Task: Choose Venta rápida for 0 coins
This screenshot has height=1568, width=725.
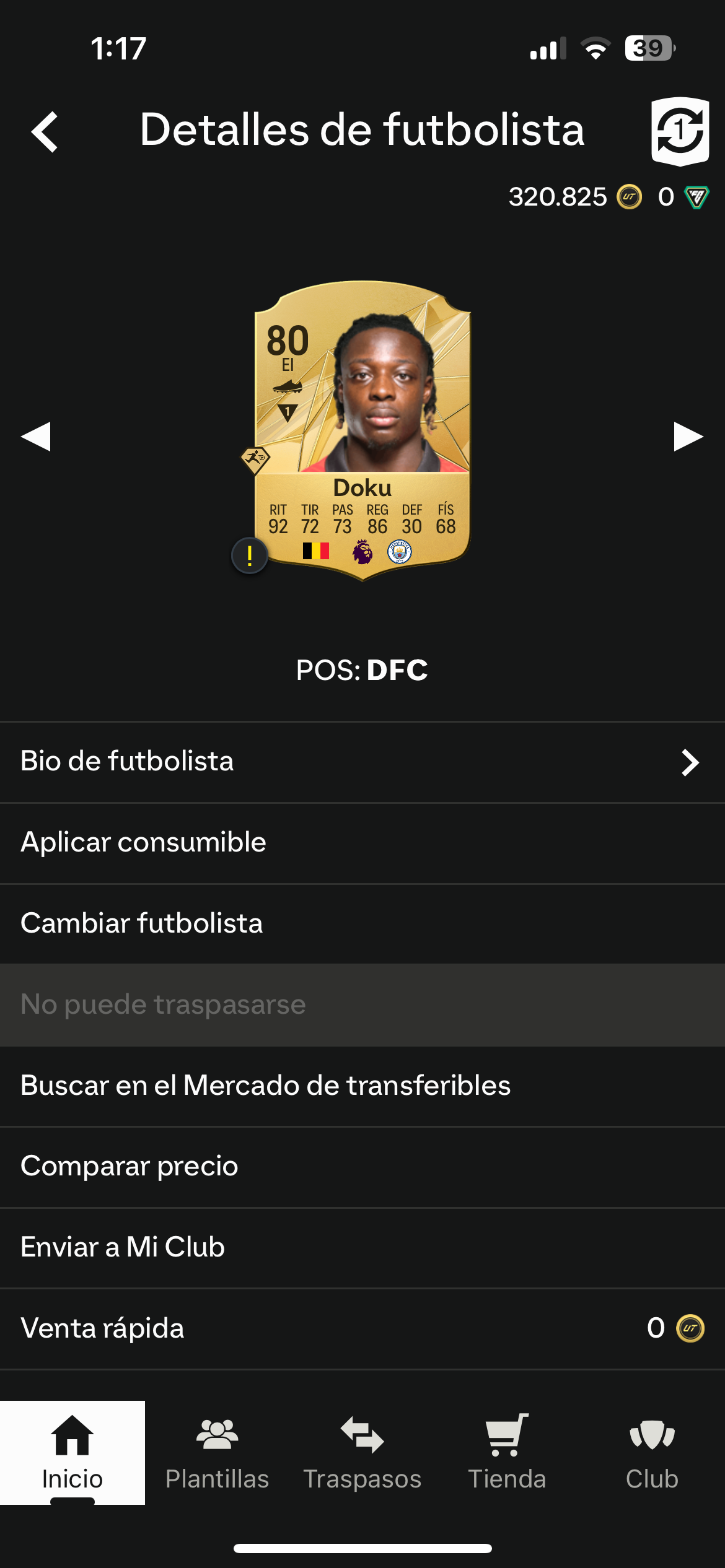Action: [x=362, y=1330]
